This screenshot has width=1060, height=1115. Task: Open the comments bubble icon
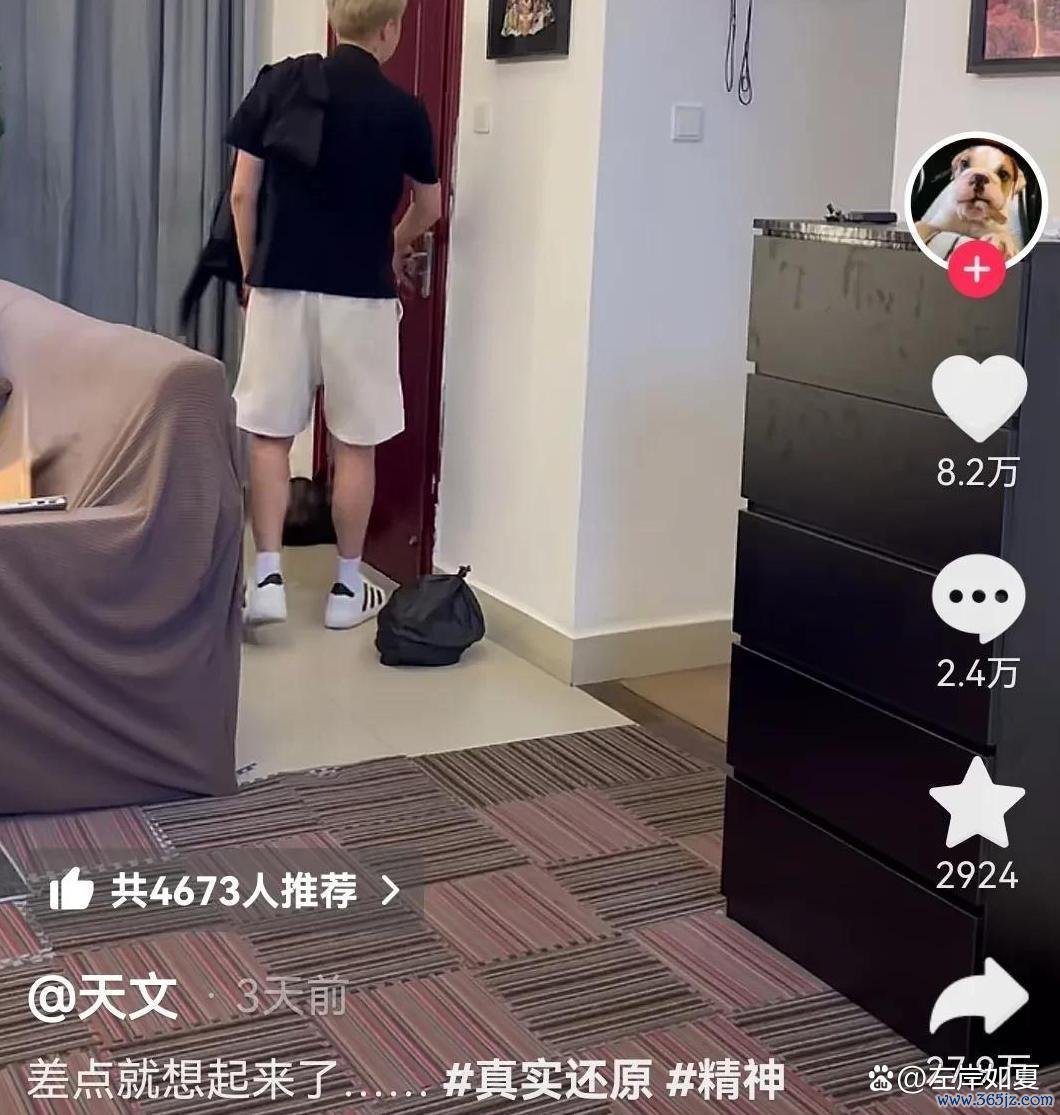pos(978,597)
